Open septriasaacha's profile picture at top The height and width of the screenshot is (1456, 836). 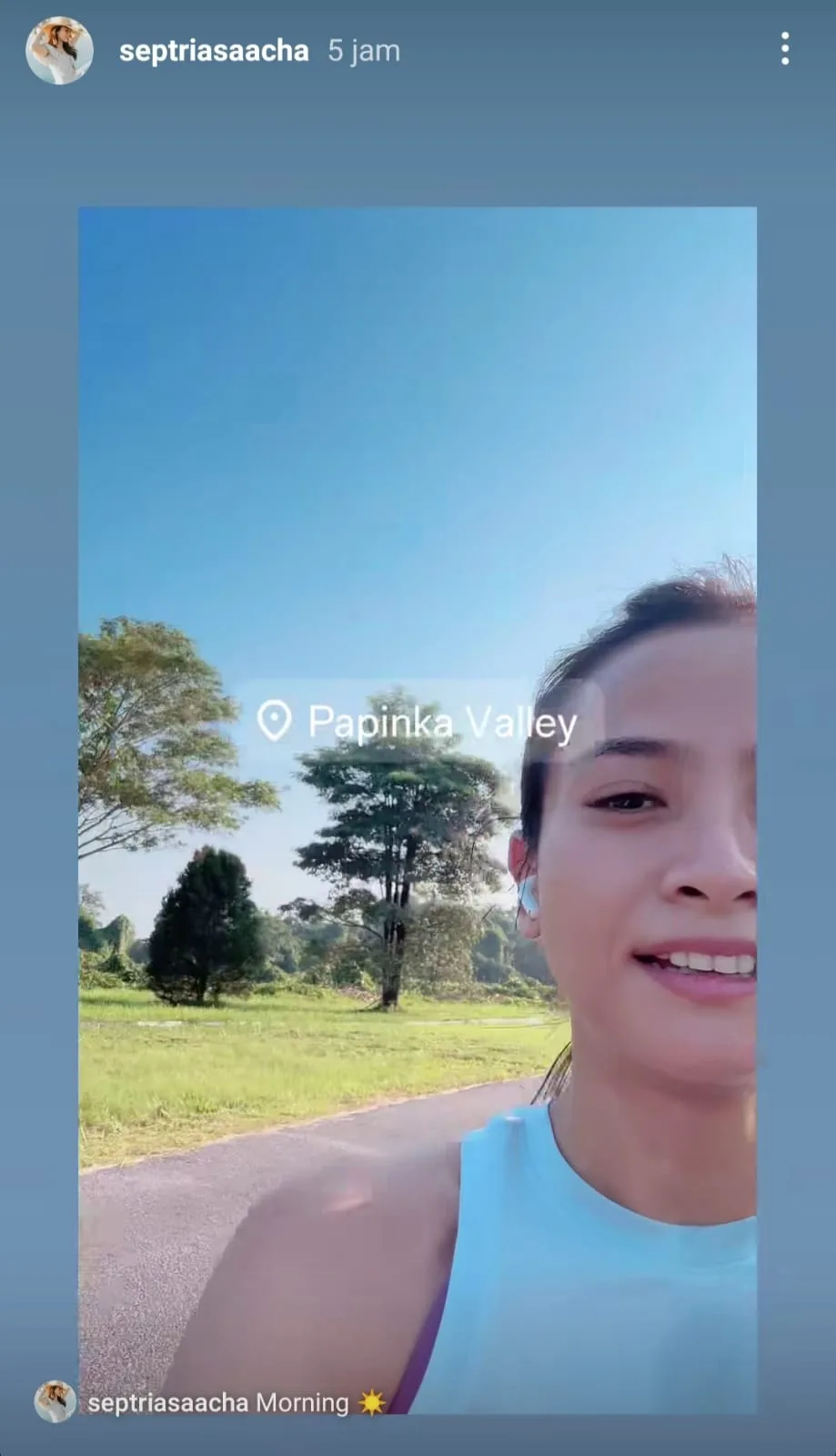point(59,50)
